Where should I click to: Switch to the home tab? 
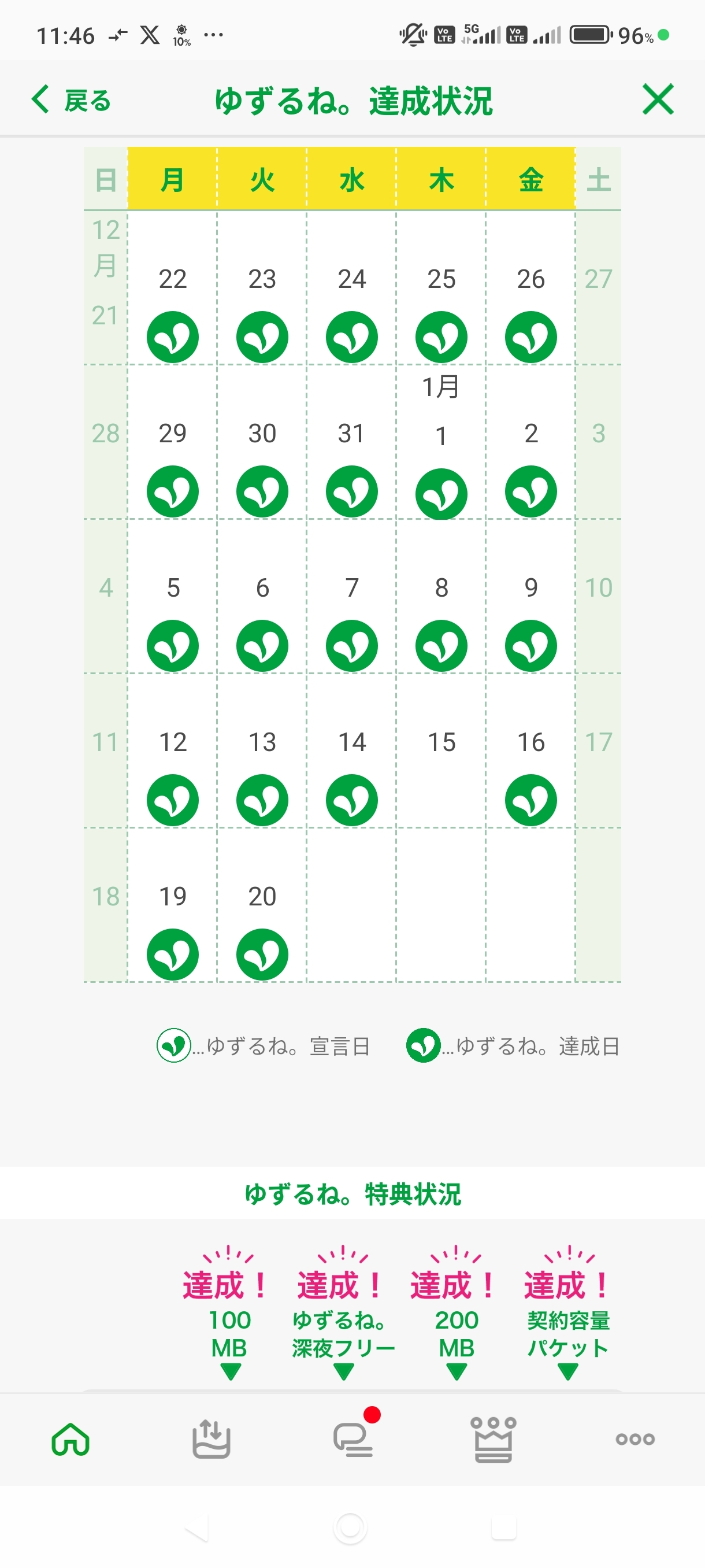(x=70, y=1440)
